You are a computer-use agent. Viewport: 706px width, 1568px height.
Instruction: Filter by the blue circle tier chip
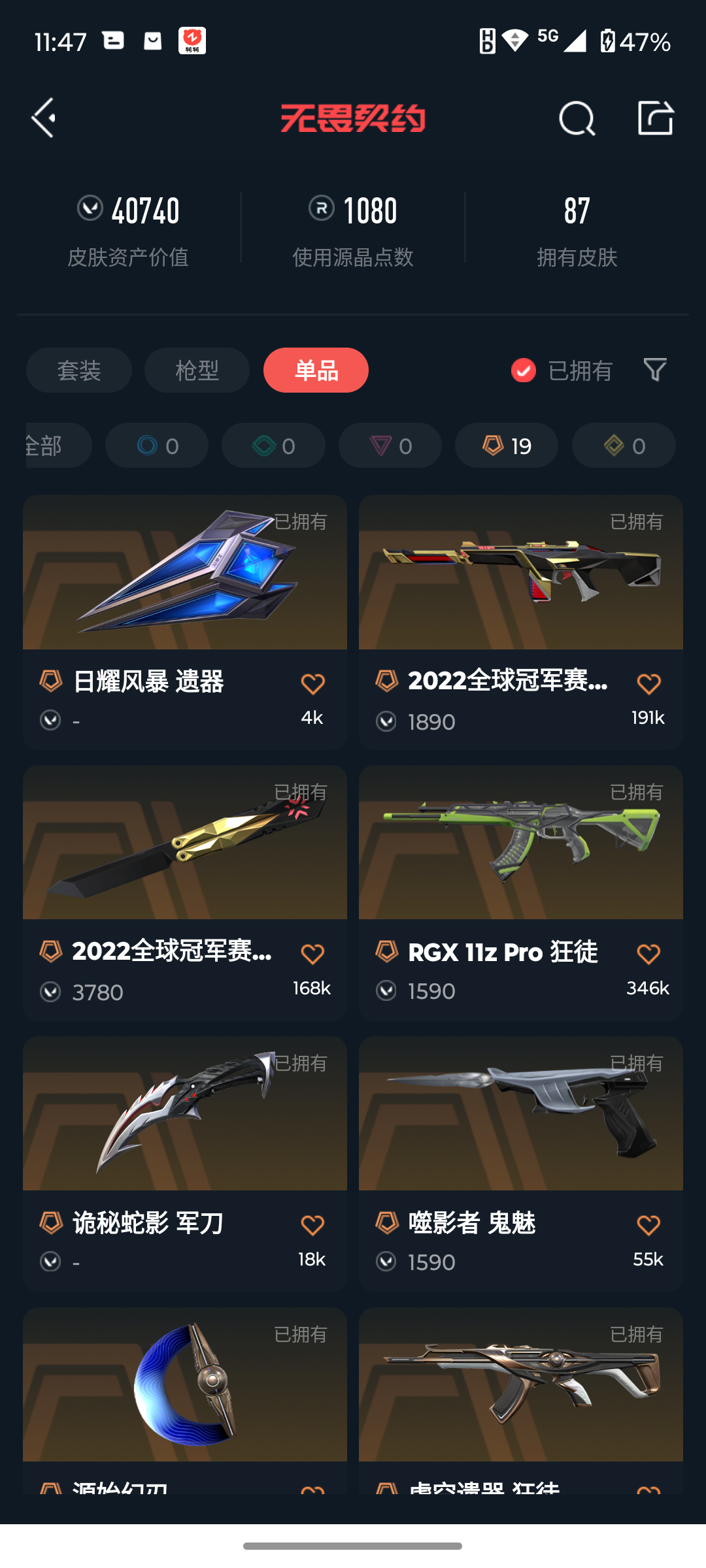pyautogui.click(x=157, y=446)
